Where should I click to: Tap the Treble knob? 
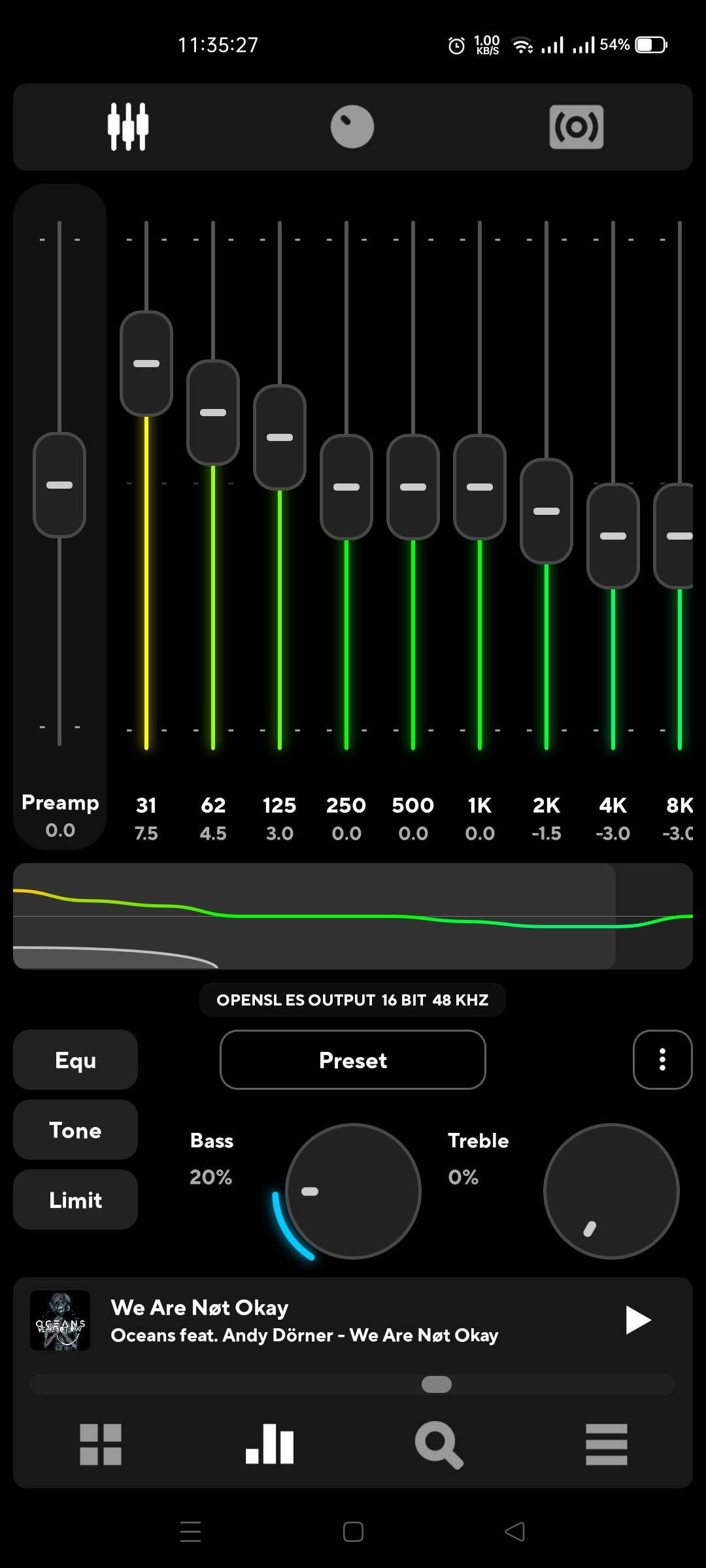tap(611, 1191)
